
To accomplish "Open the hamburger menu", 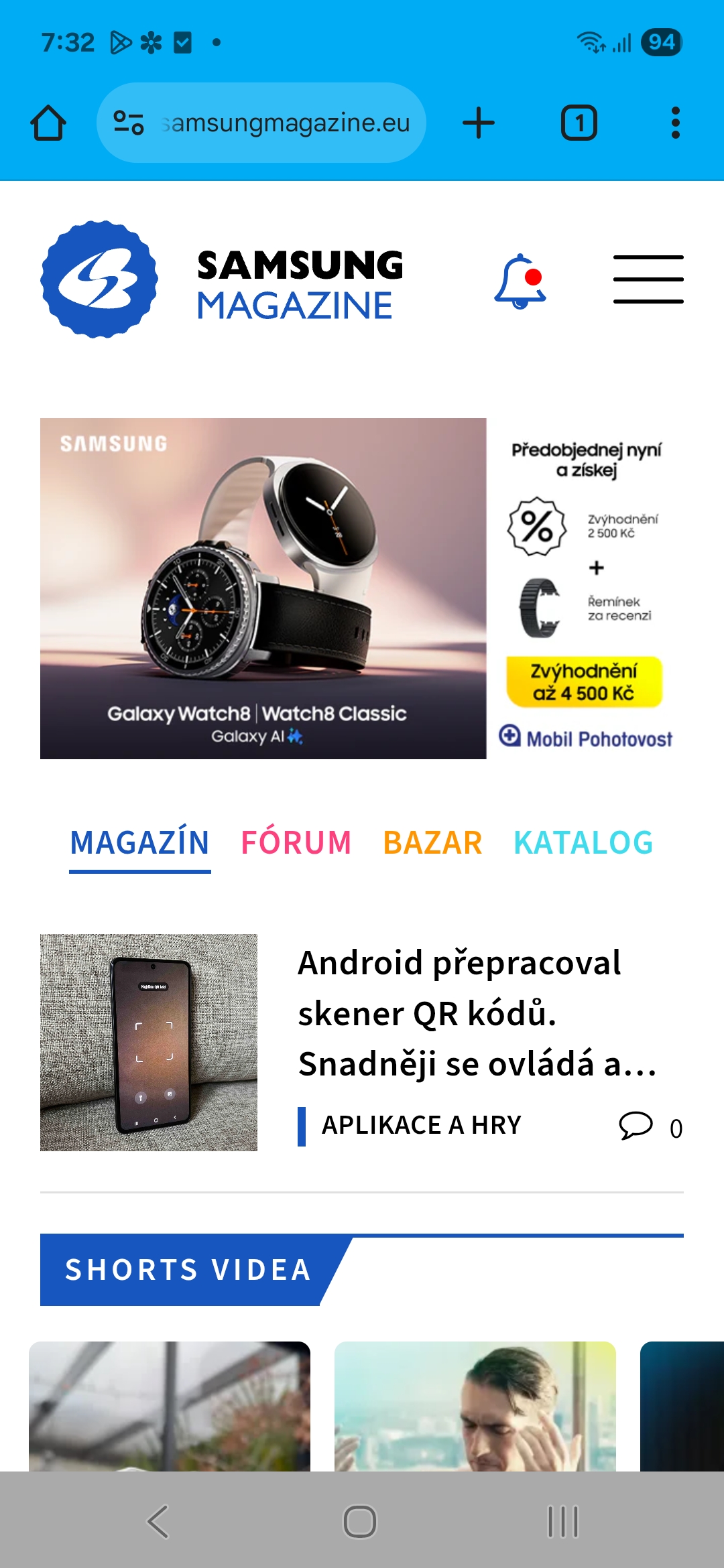I will [648, 279].
